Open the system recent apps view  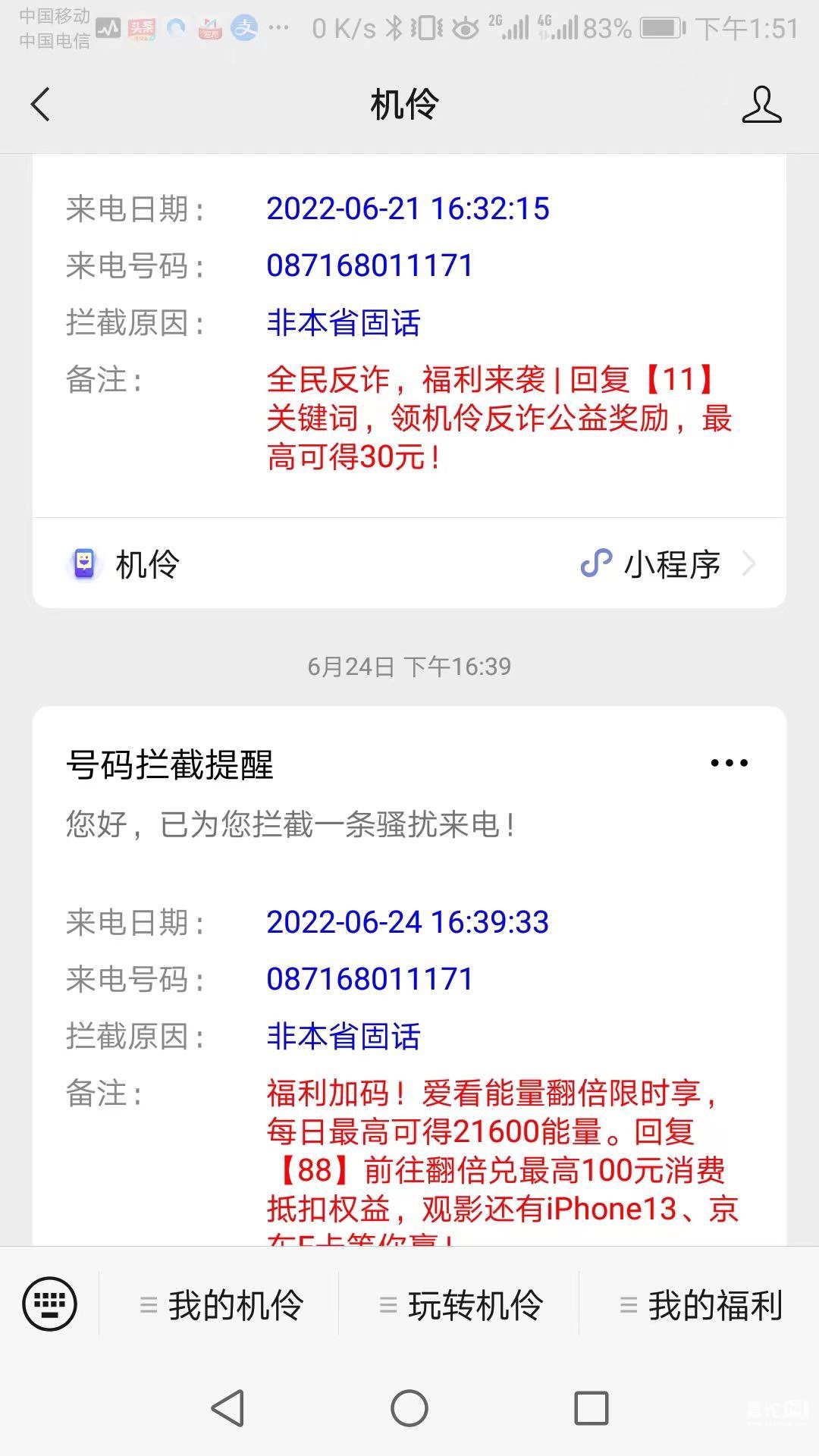tap(591, 1409)
